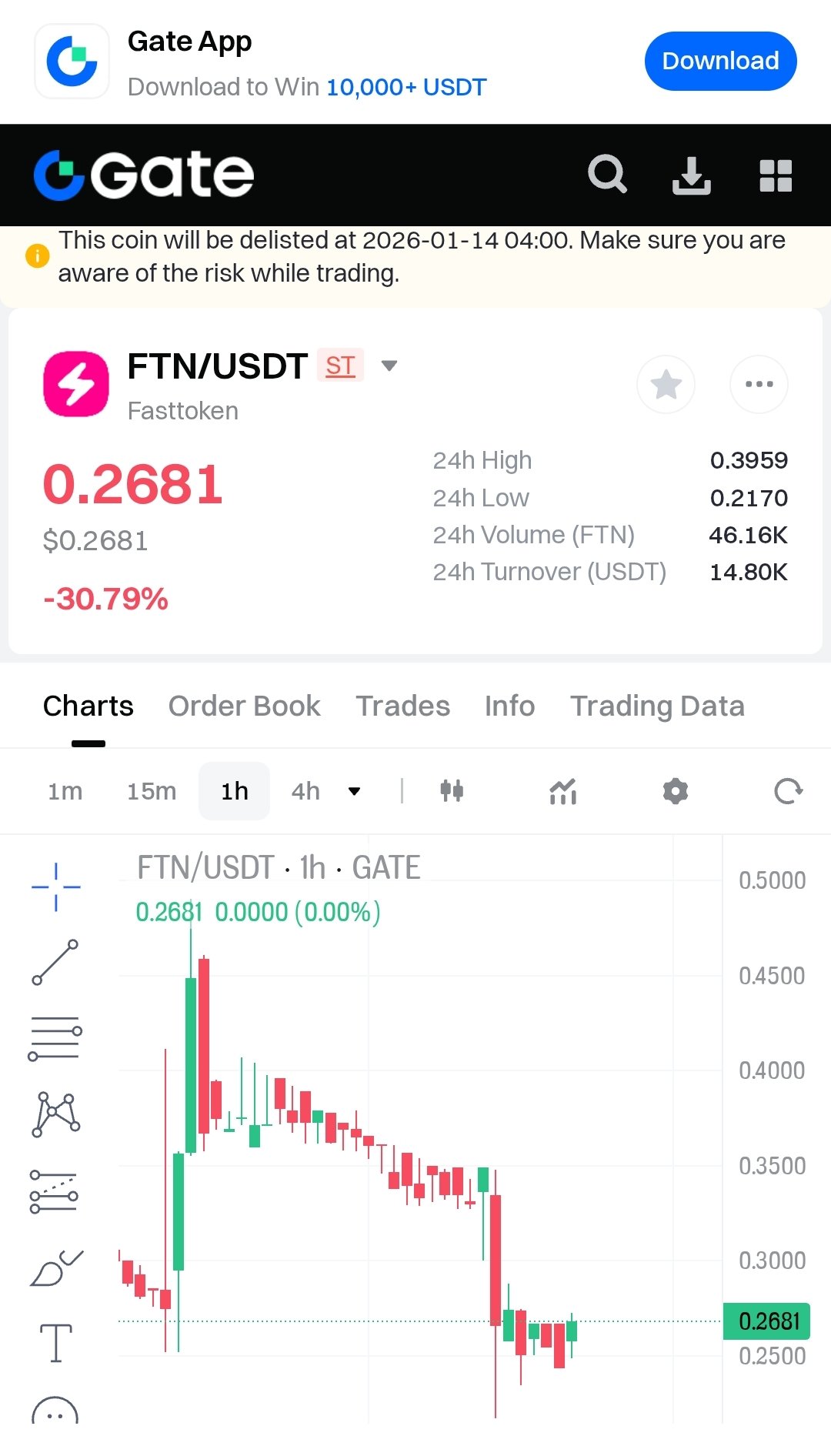Expand the FTN/USDT pair dropdown
The image size is (831, 1456).
point(389,366)
